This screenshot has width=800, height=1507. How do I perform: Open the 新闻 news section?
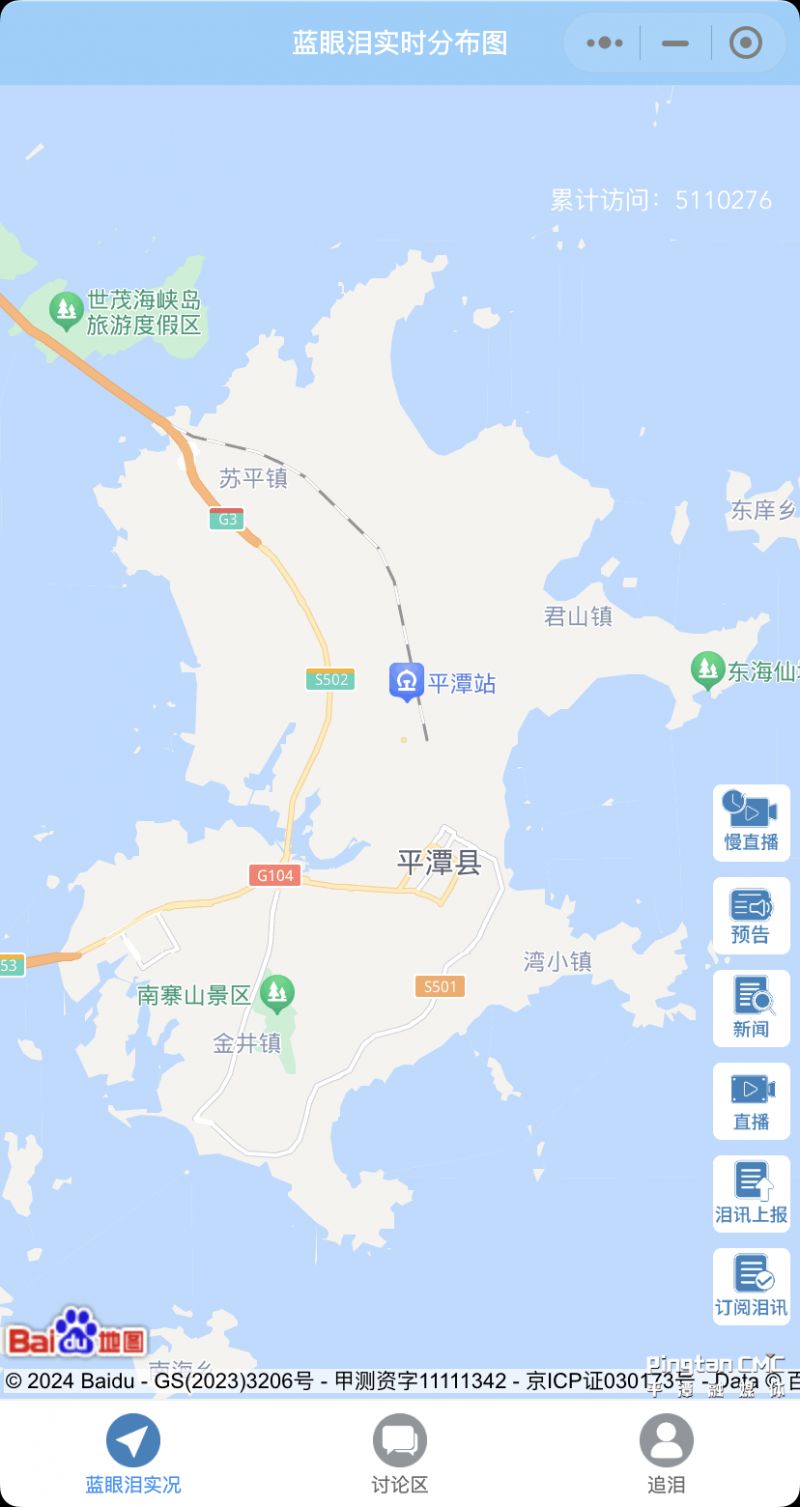(x=751, y=1008)
